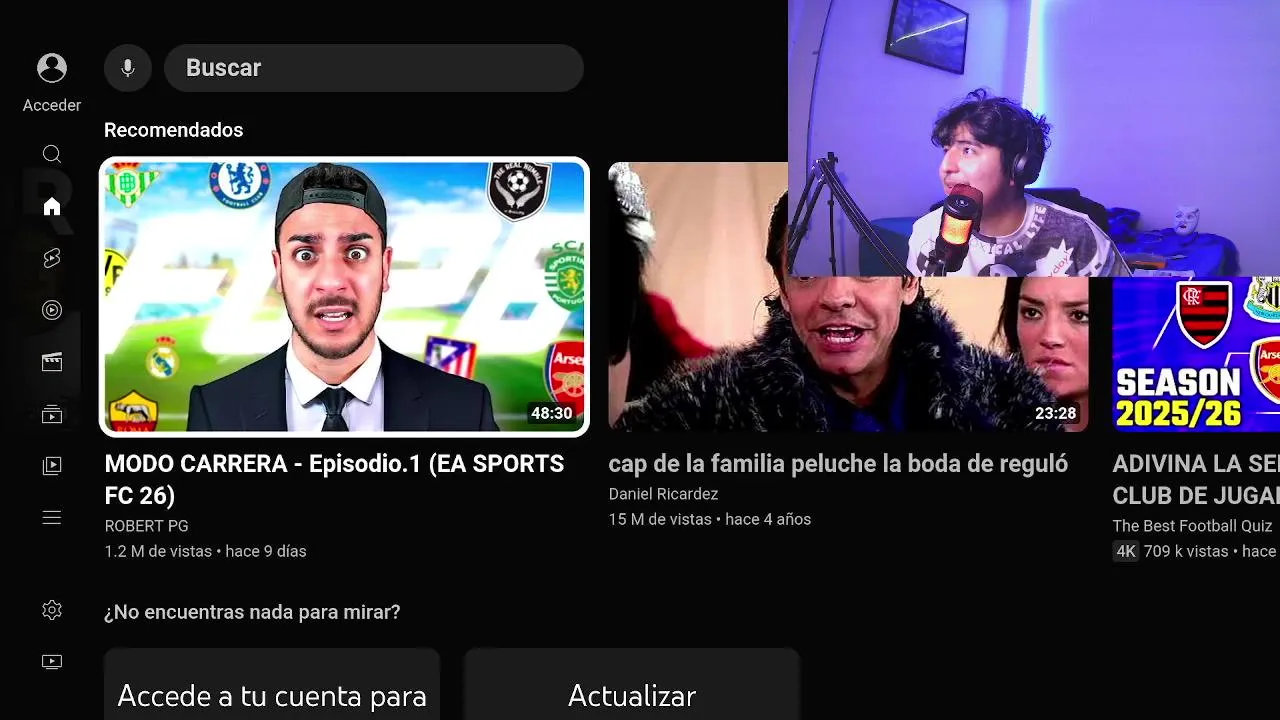
Task: Start voice search with the microphone
Action: coord(128,68)
